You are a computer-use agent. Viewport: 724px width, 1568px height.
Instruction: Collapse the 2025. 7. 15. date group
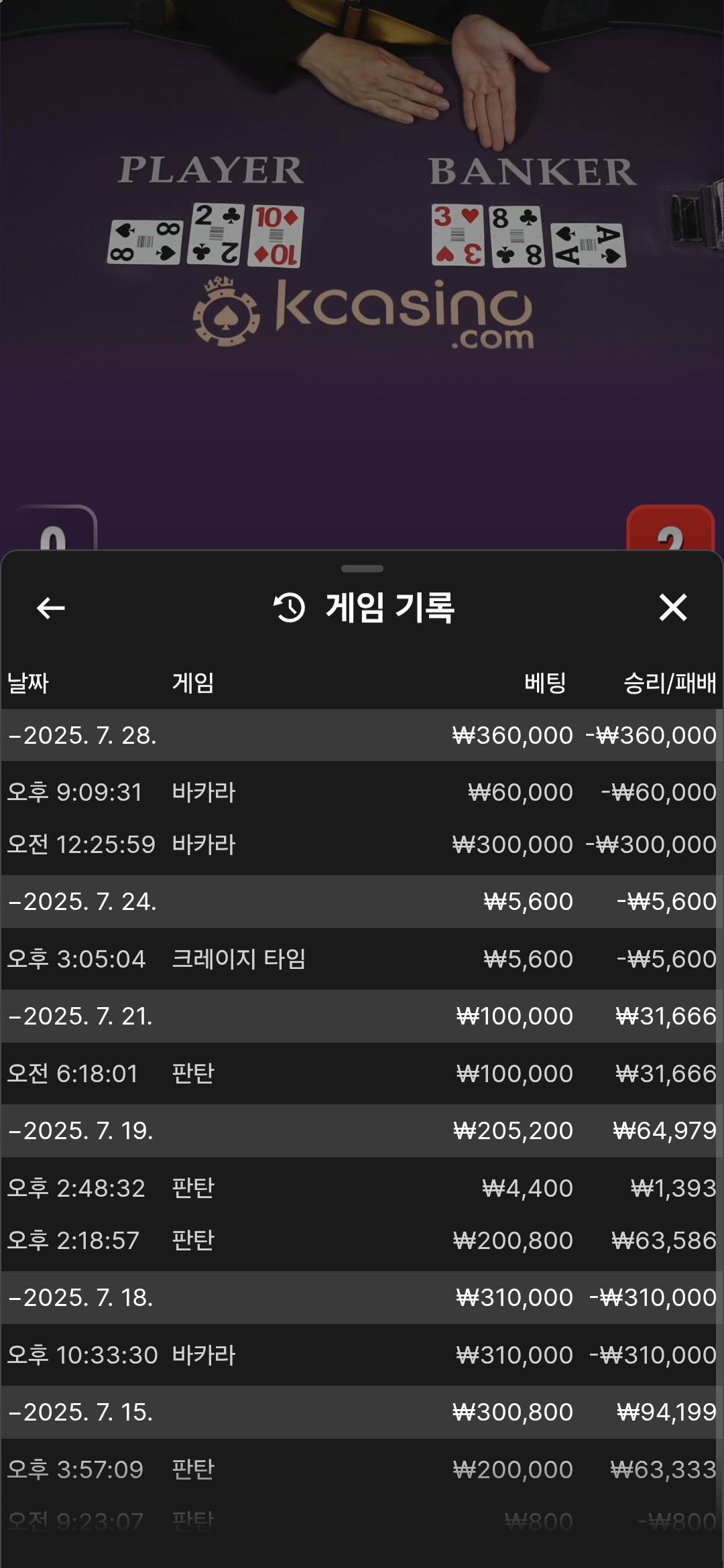pos(80,1412)
